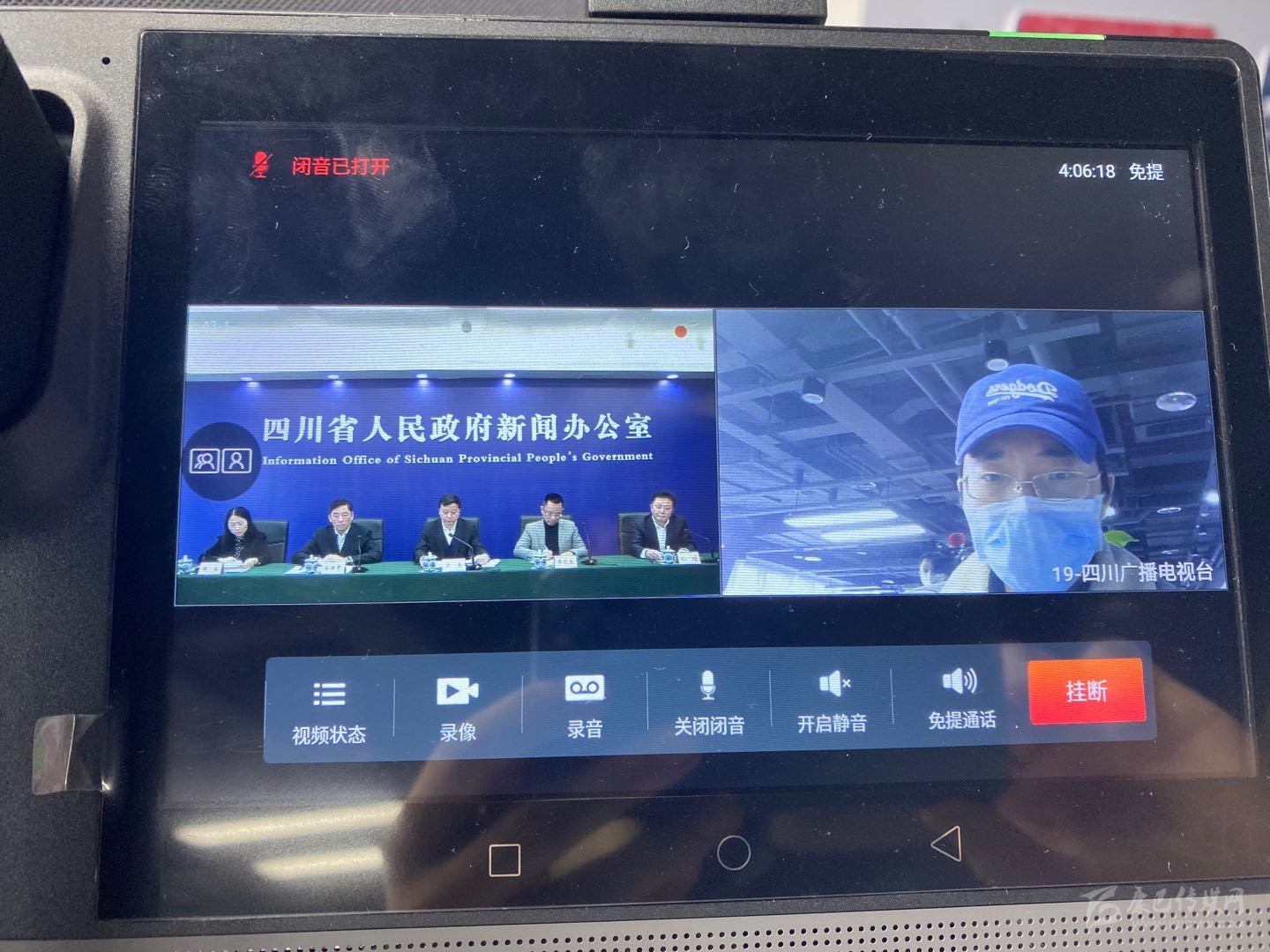
Task: Enable speaker mute with 开启静音
Action: 833,701
